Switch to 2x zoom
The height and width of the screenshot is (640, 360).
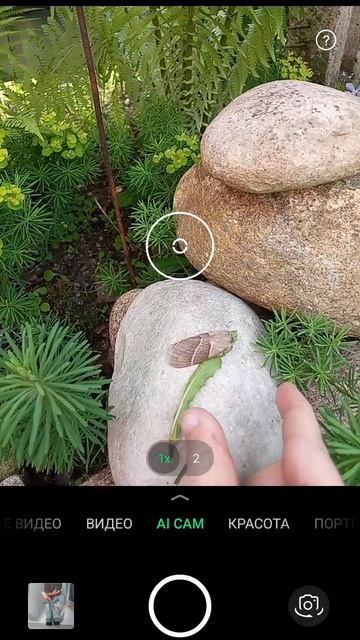click(x=196, y=458)
